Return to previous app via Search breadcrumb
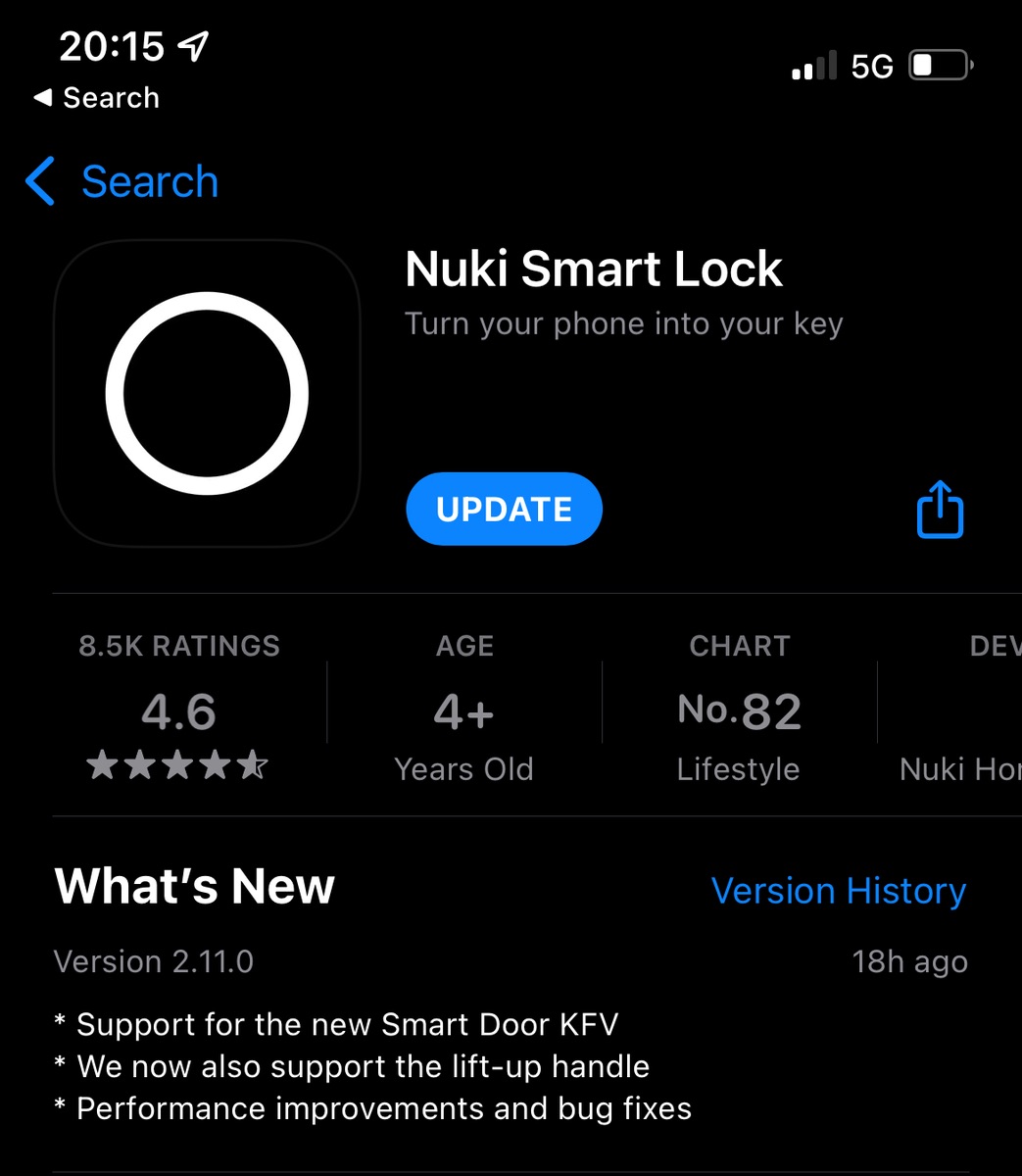 tap(96, 98)
